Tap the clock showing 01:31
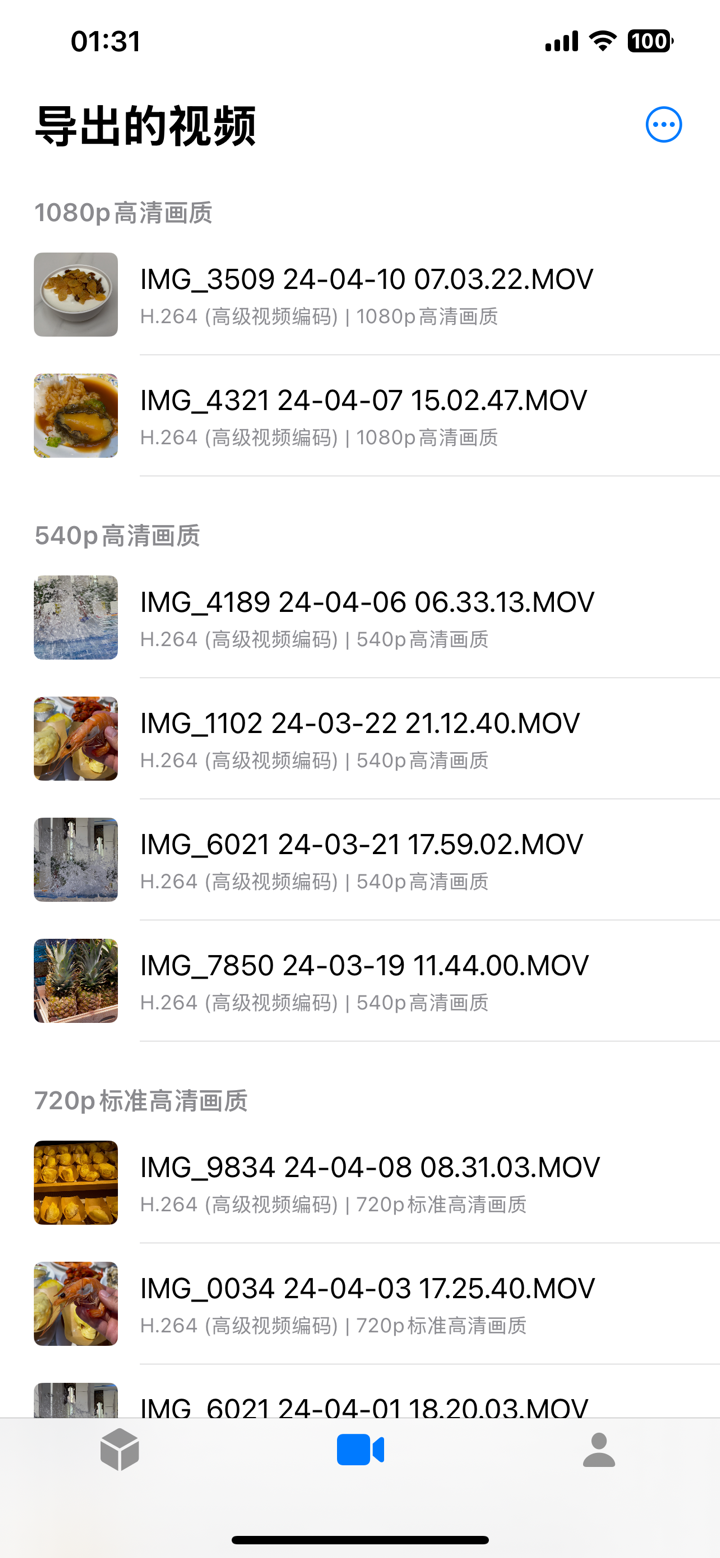 104,41
